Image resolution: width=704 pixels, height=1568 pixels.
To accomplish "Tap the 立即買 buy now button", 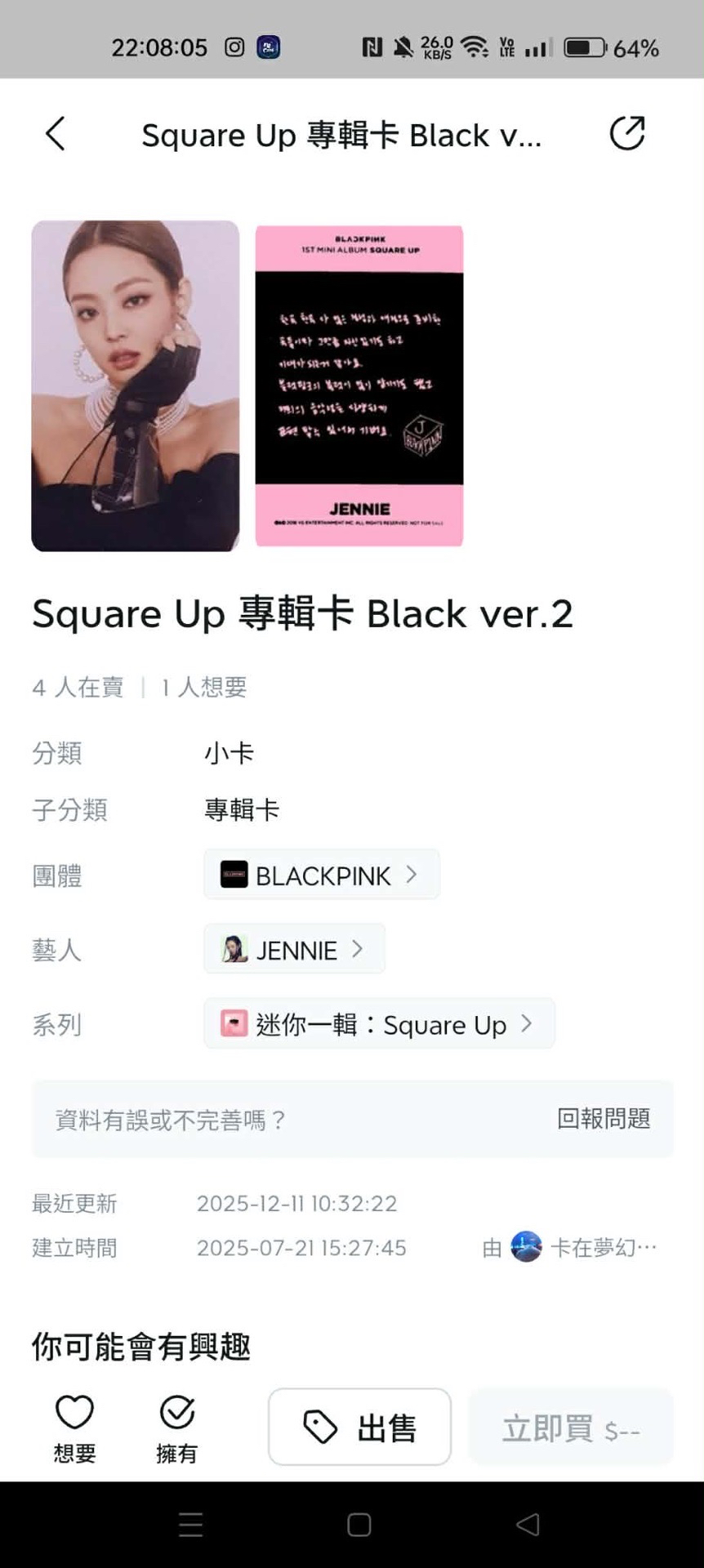I will click(x=570, y=1428).
